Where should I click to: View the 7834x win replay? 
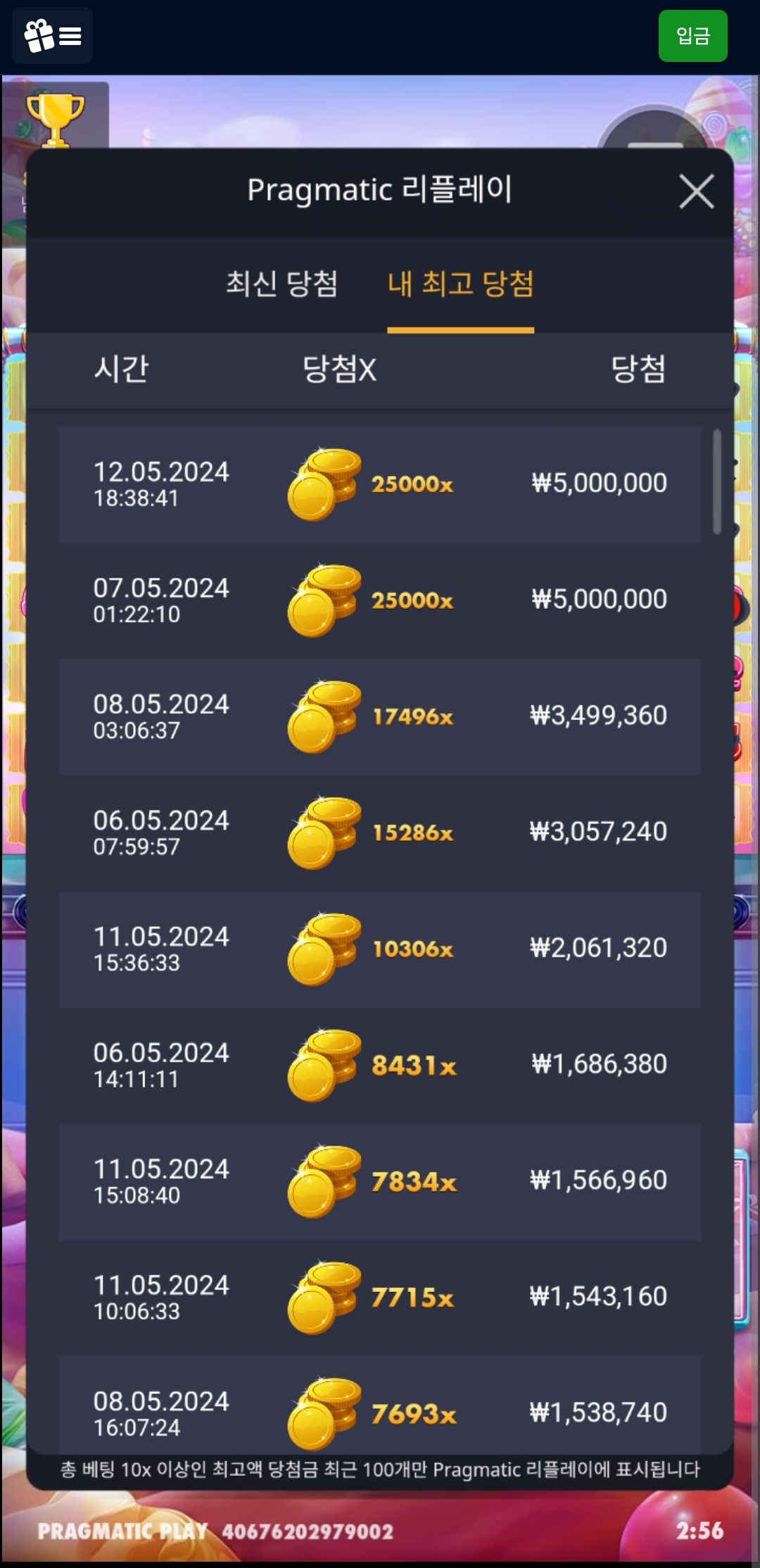pyautogui.click(x=379, y=1181)
